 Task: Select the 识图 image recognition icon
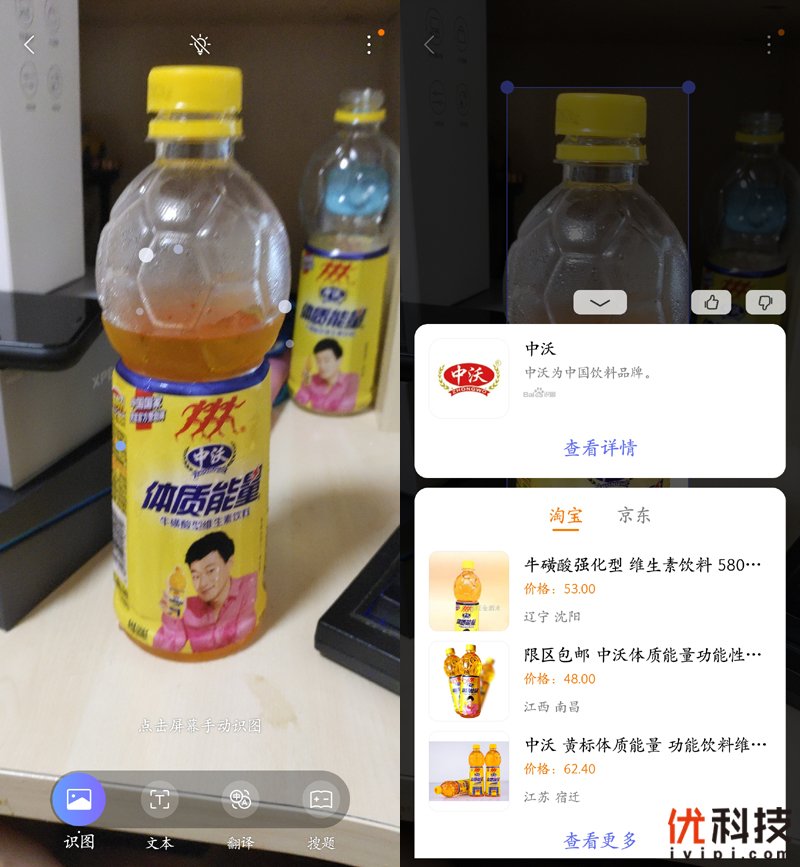79,800
